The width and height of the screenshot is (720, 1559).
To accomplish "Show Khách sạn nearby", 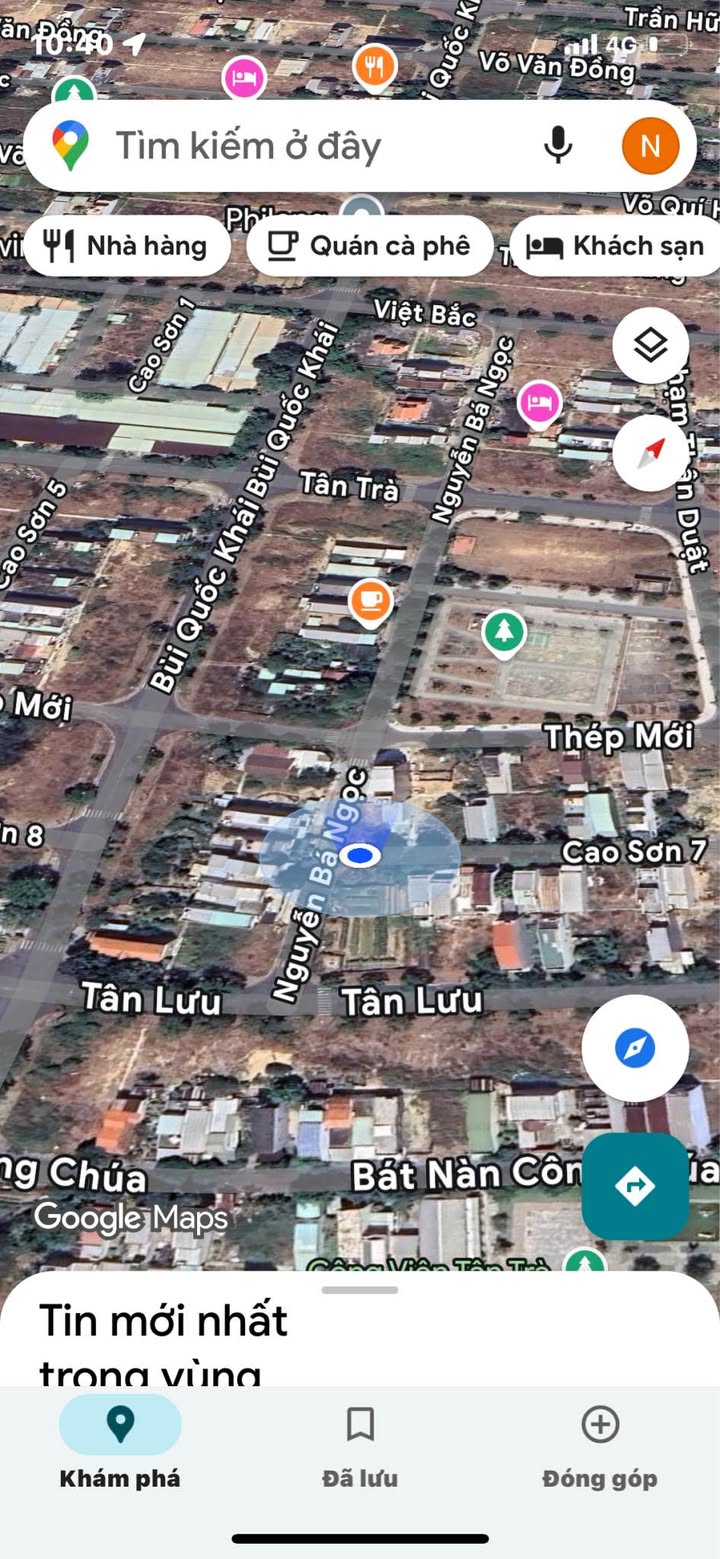I will pyautogui.click(x=616, y=246).
